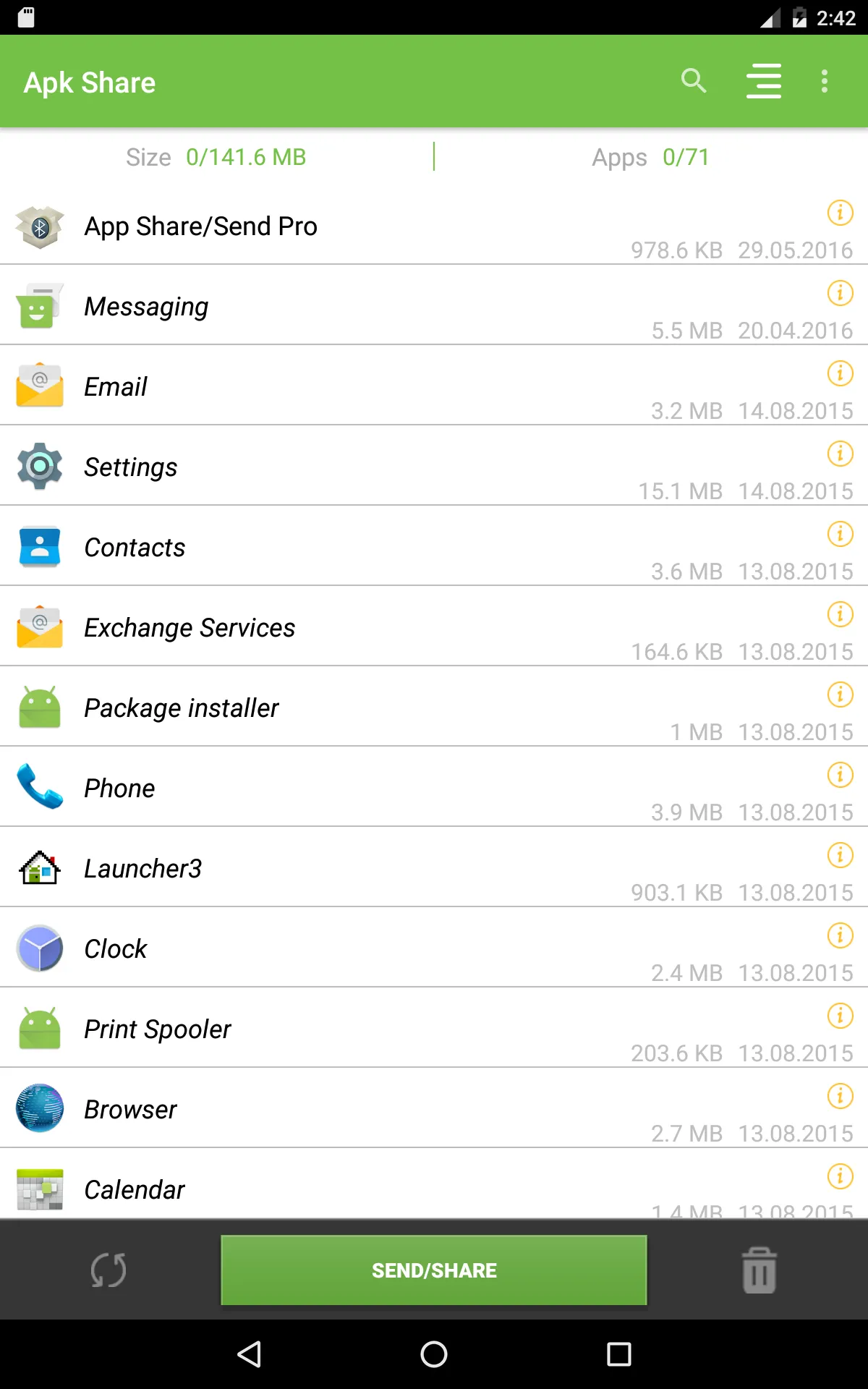This screenshot has width=868, height=1389.
Task: Select the Clock app row
Action: pyautogui.click(x=362, y=949)
